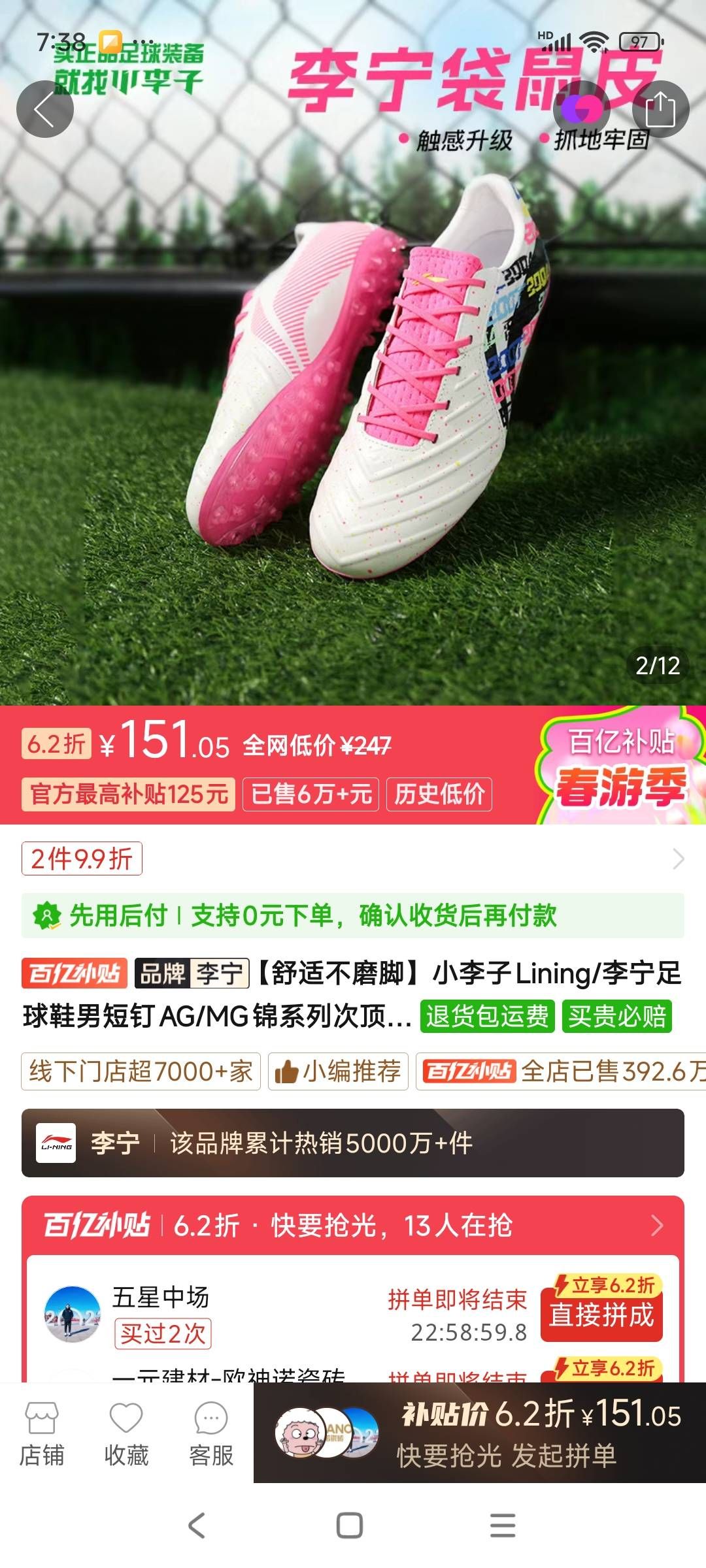The width and height of the screenshot is (706, 1568).
Task: Open the 先用后付 pay-later info banner
Action: pyautogui.click(x=353, y=915)
